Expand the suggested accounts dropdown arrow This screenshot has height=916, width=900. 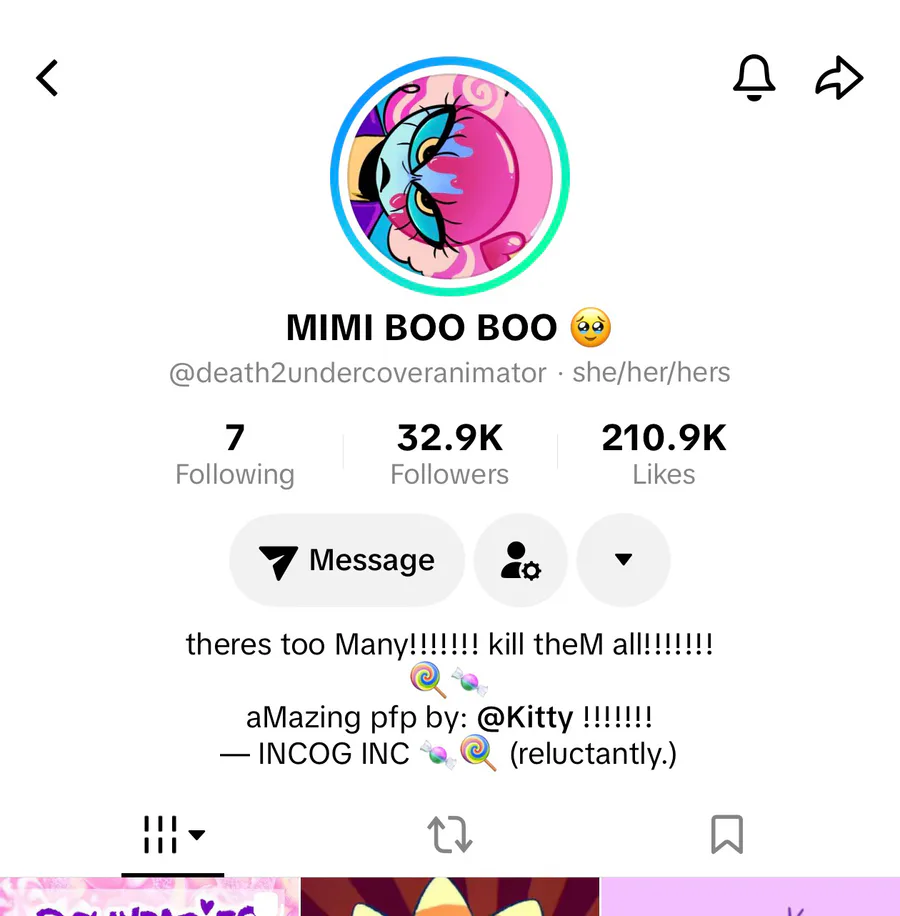pyautogui.click(x=623, y=561)
